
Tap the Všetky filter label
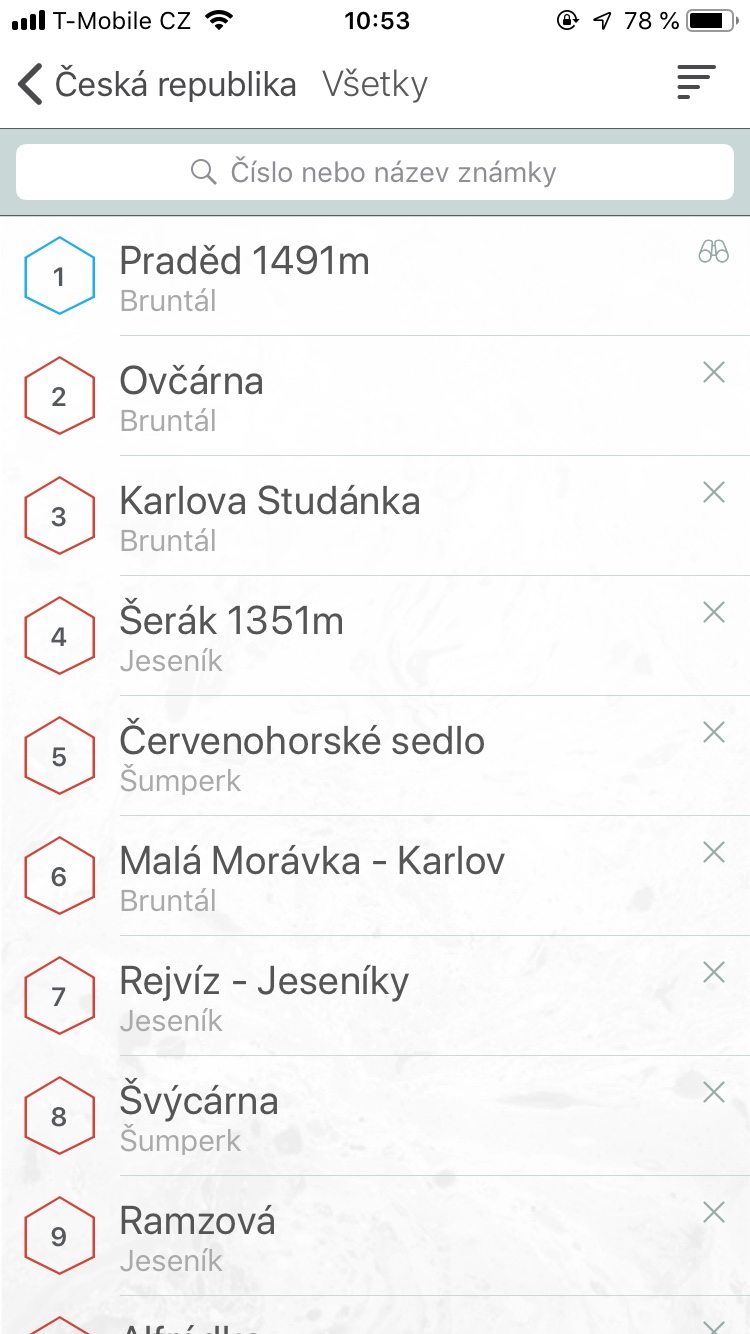(x=375, y=84)
